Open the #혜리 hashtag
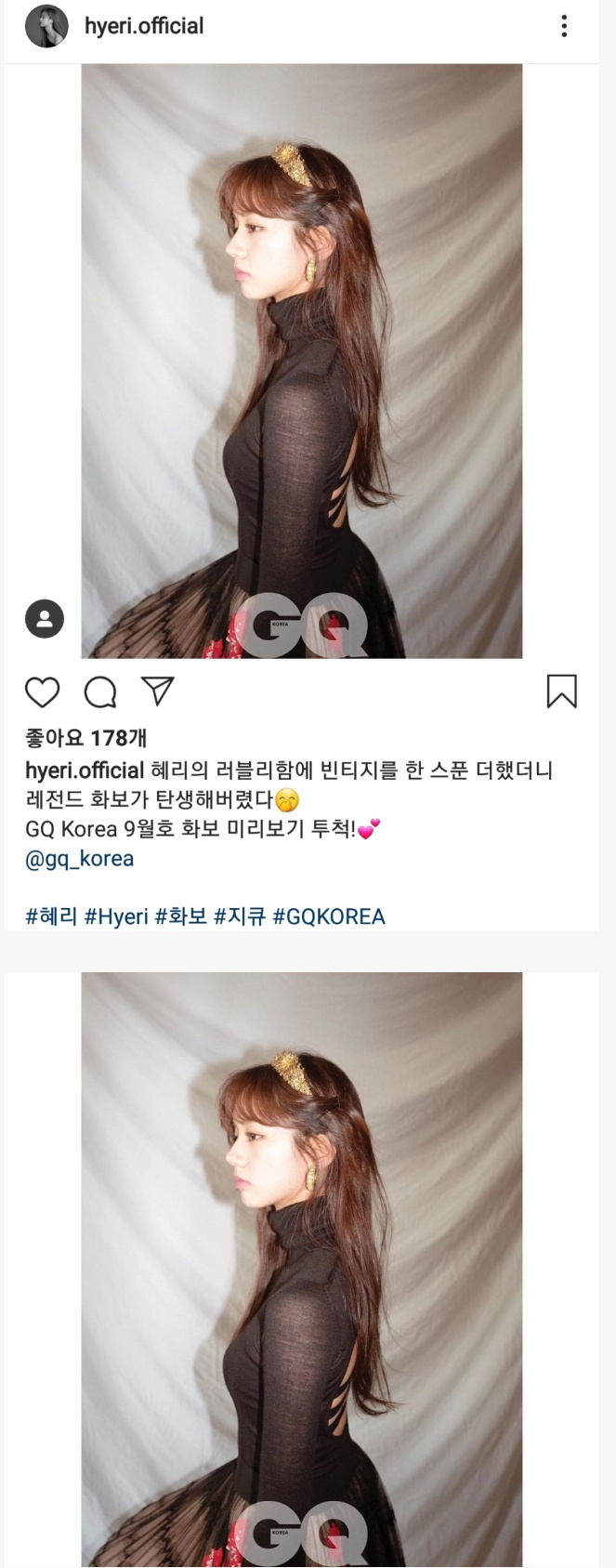The height and width of the screenshot is (1568, 616). pyautogui.click(x=51, y=916)
